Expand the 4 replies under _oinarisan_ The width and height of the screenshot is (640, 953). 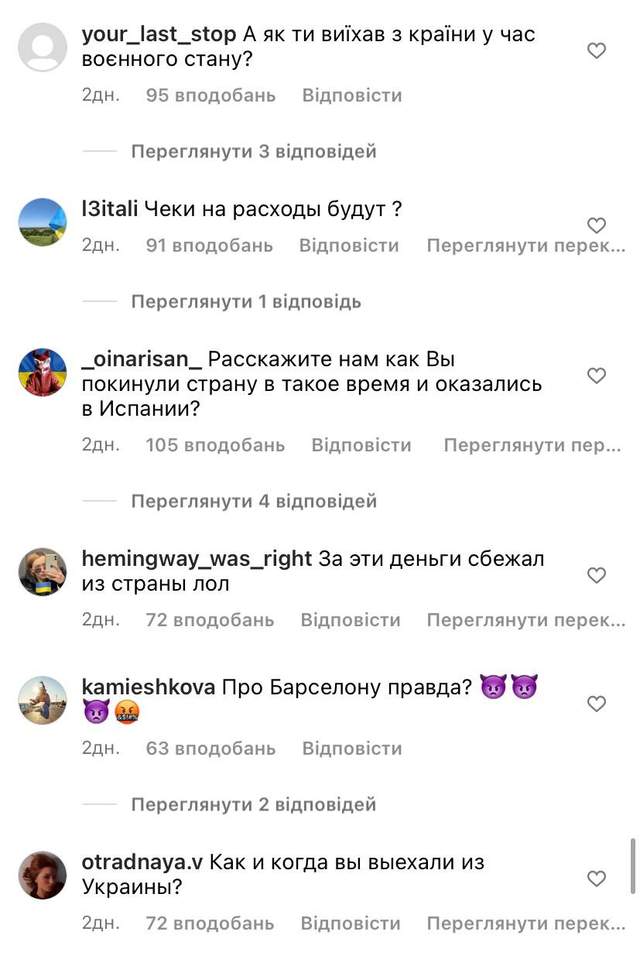click(253, 501)
